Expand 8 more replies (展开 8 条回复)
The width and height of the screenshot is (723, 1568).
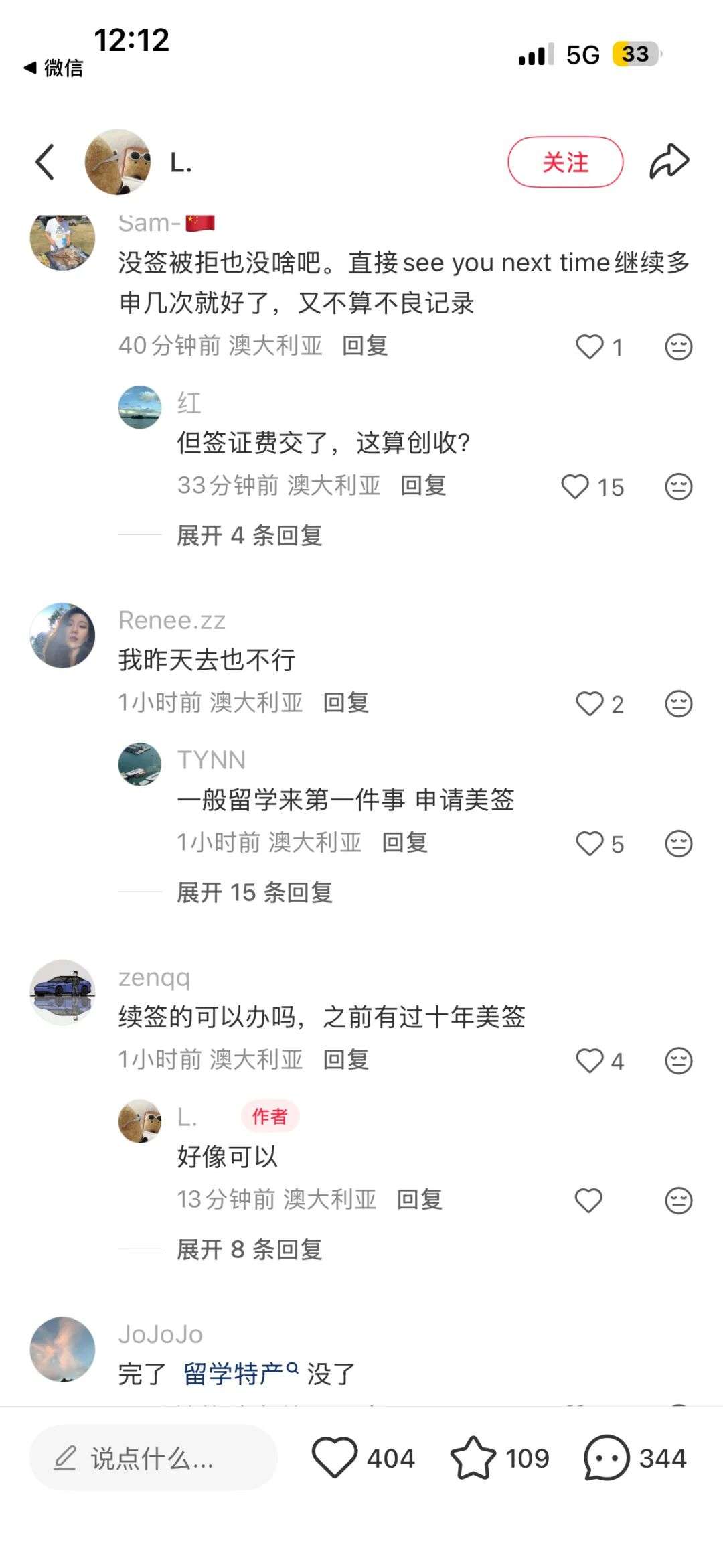tap(249, 1249)
